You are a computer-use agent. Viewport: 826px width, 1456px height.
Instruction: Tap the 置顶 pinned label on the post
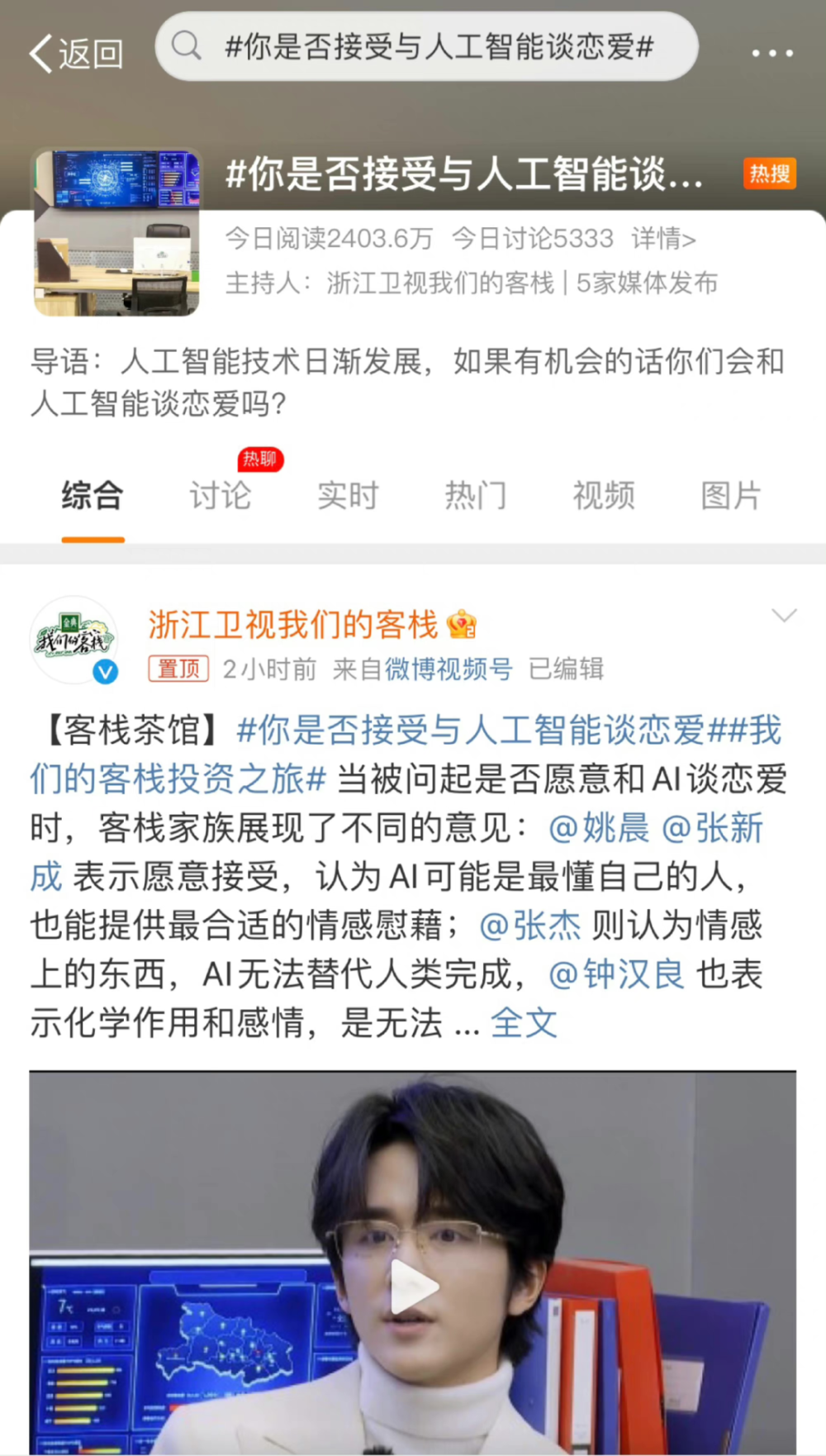(x=178, y=669)
